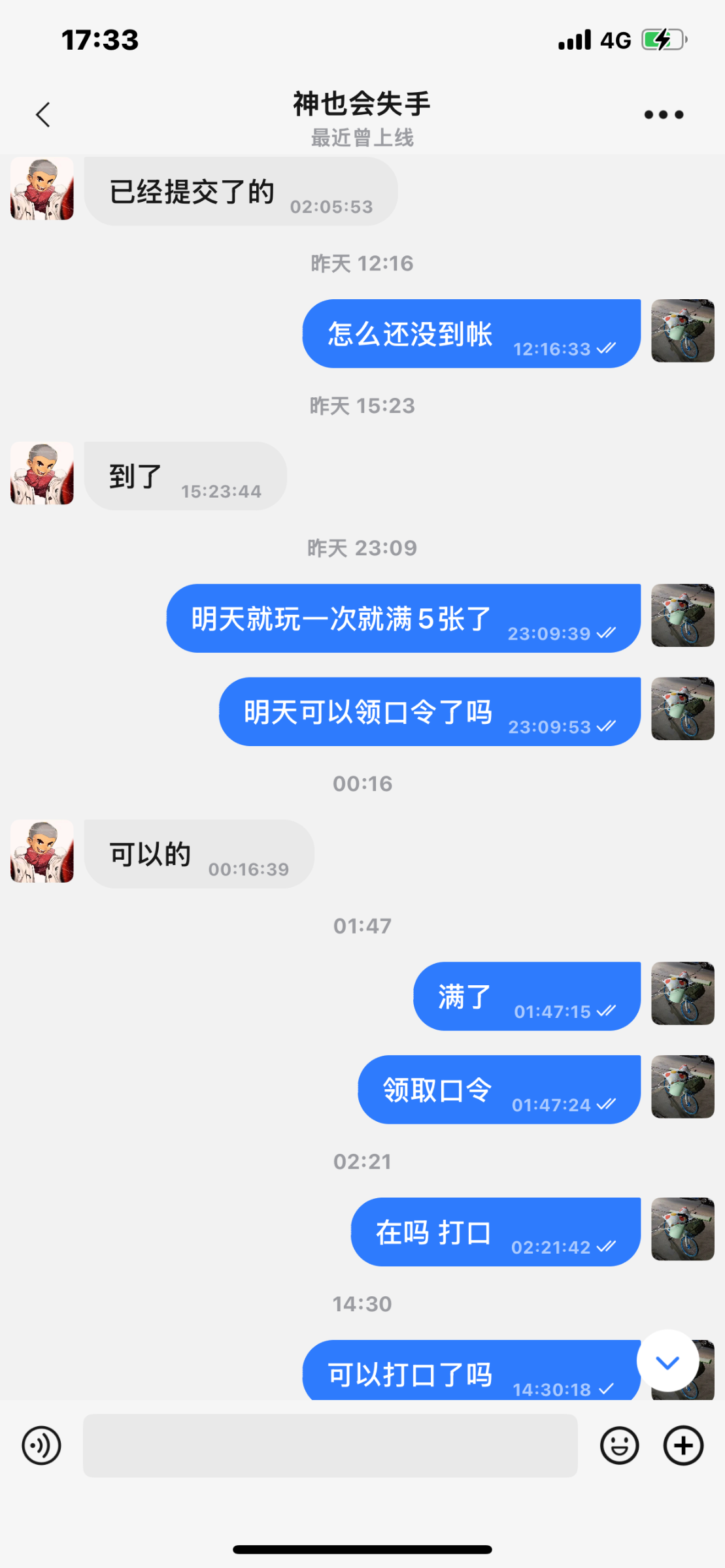Tap the 17:33 clock in the status bar

[x=99, y=40]
